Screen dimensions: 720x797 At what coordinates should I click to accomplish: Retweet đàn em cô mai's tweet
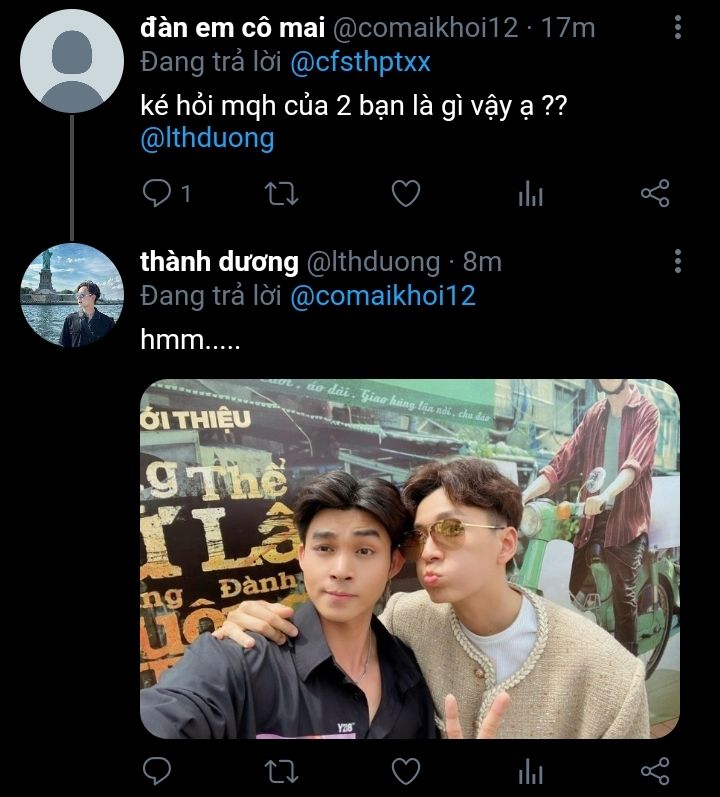pyautogui.click(x=281, y=193)
